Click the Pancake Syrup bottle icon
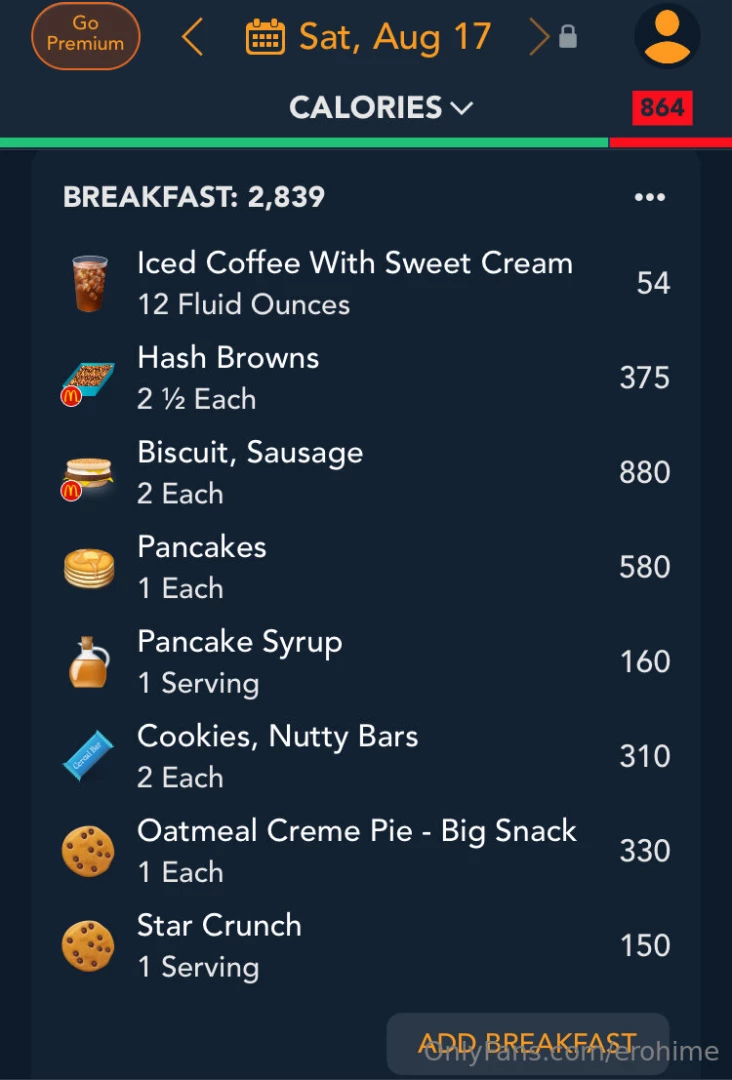The height and width of the screenshot is (1080, 732). point(88,661)
